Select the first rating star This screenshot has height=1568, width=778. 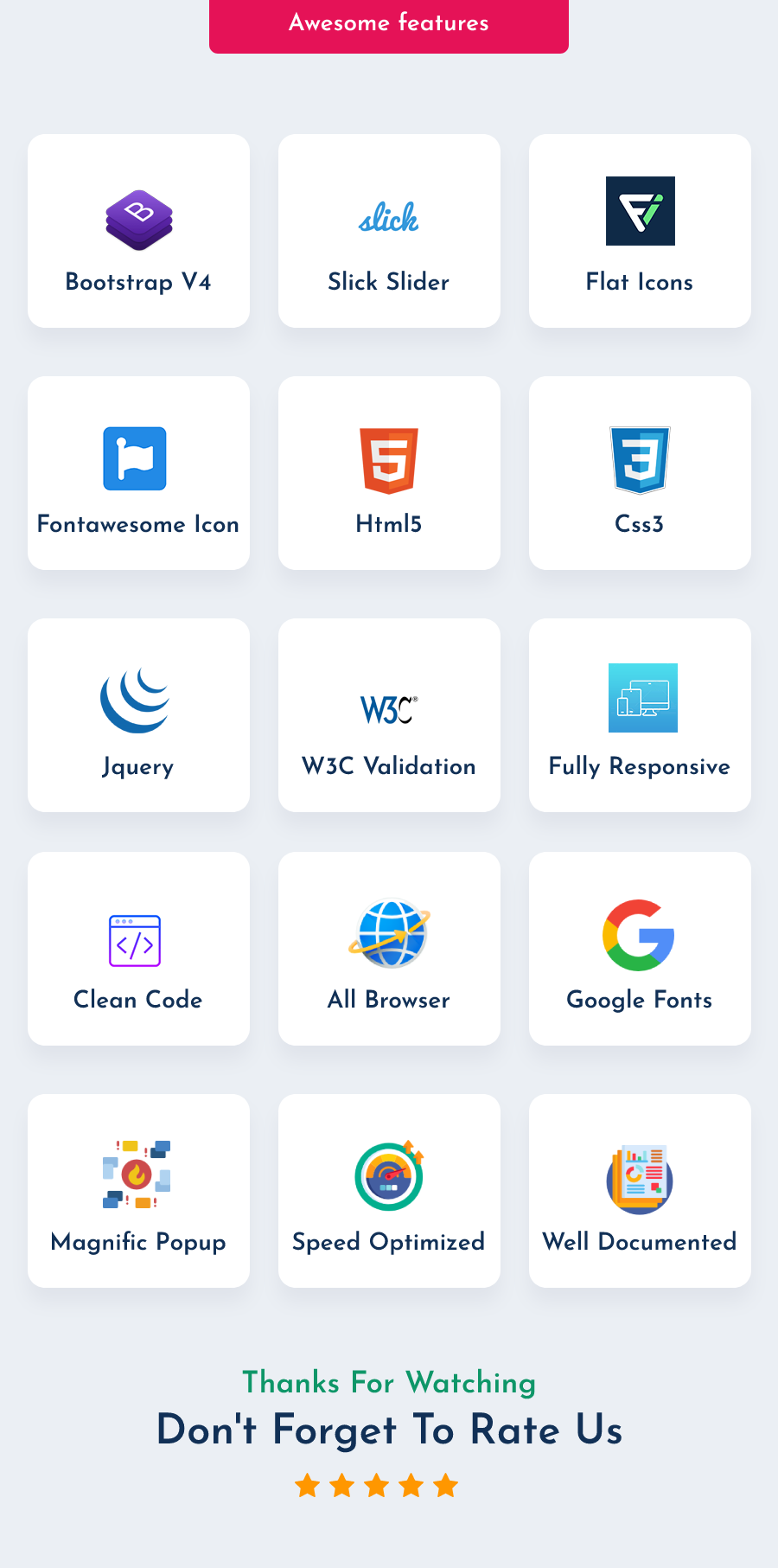point(308,1484)
